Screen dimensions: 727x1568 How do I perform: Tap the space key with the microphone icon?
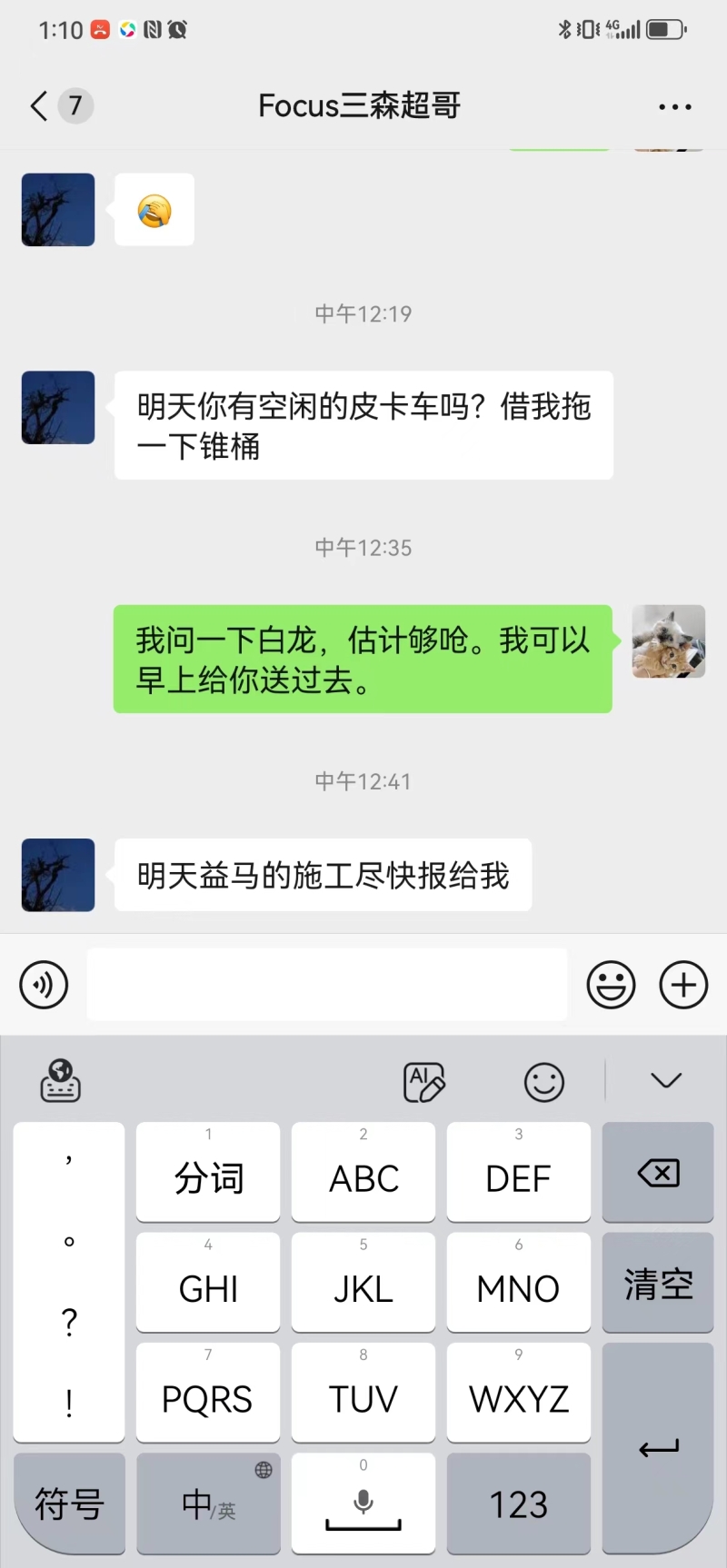click(363, 1504)
